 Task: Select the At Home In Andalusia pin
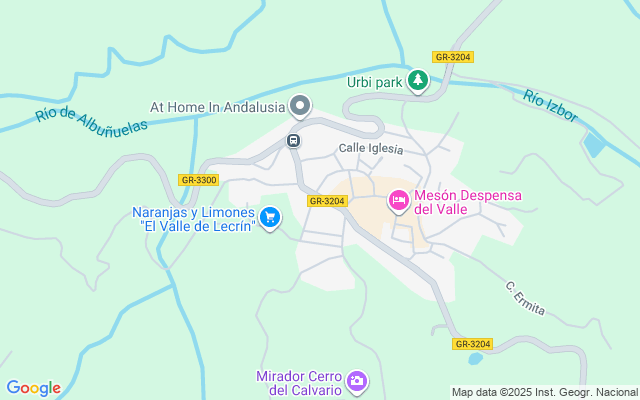pyautogui.click(x=301, y=106)
